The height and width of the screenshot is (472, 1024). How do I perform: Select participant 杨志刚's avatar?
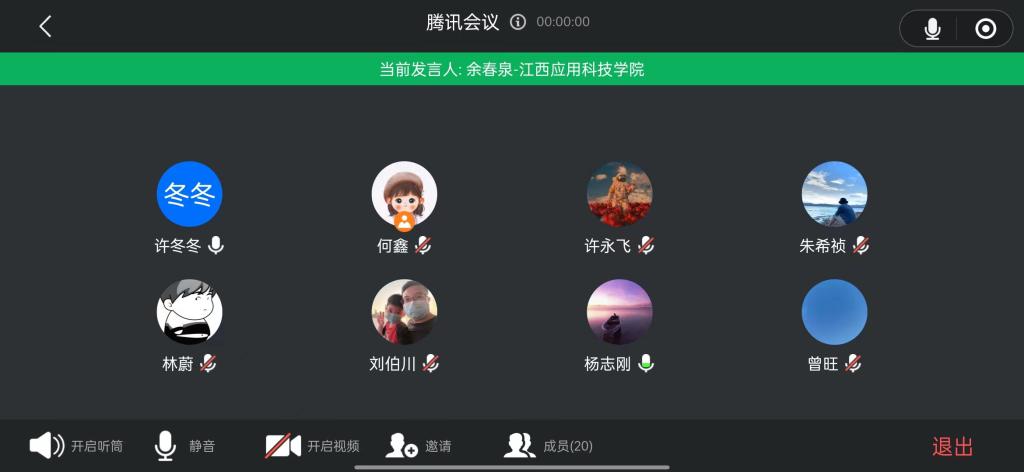[619, 312]
